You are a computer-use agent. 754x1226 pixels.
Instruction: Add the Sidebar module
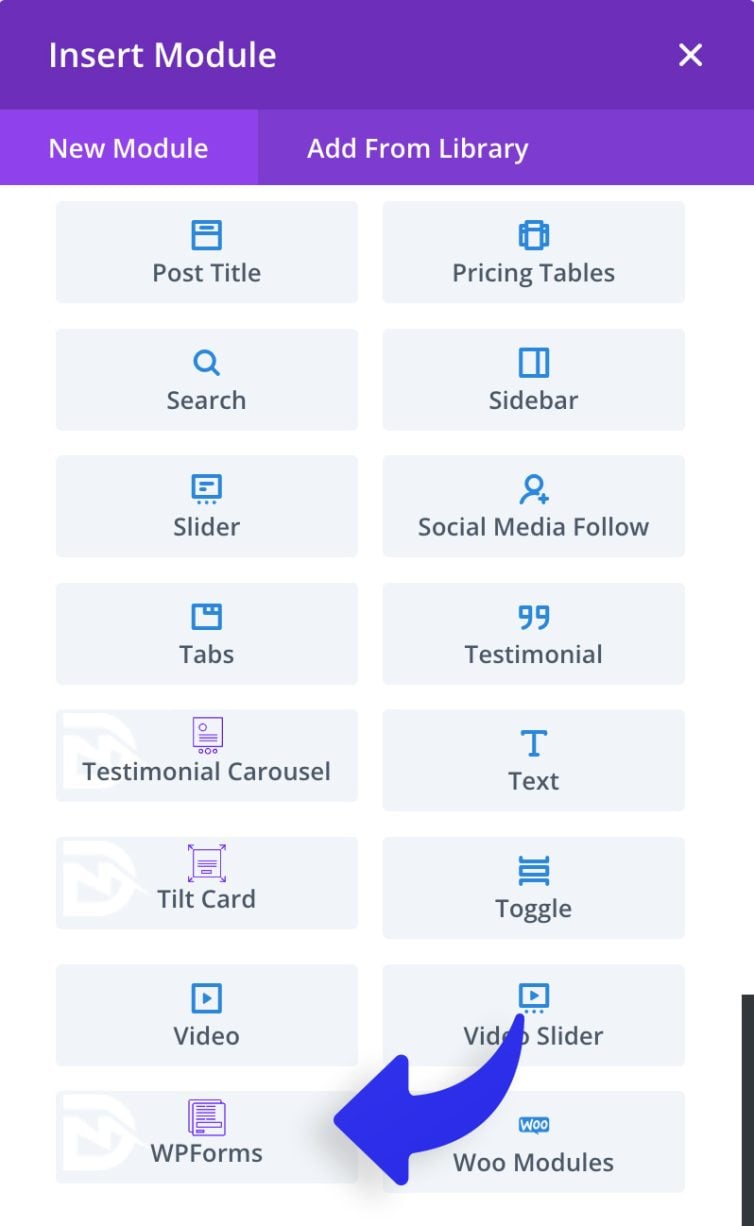pyautogui.click(x=533, y=380)
